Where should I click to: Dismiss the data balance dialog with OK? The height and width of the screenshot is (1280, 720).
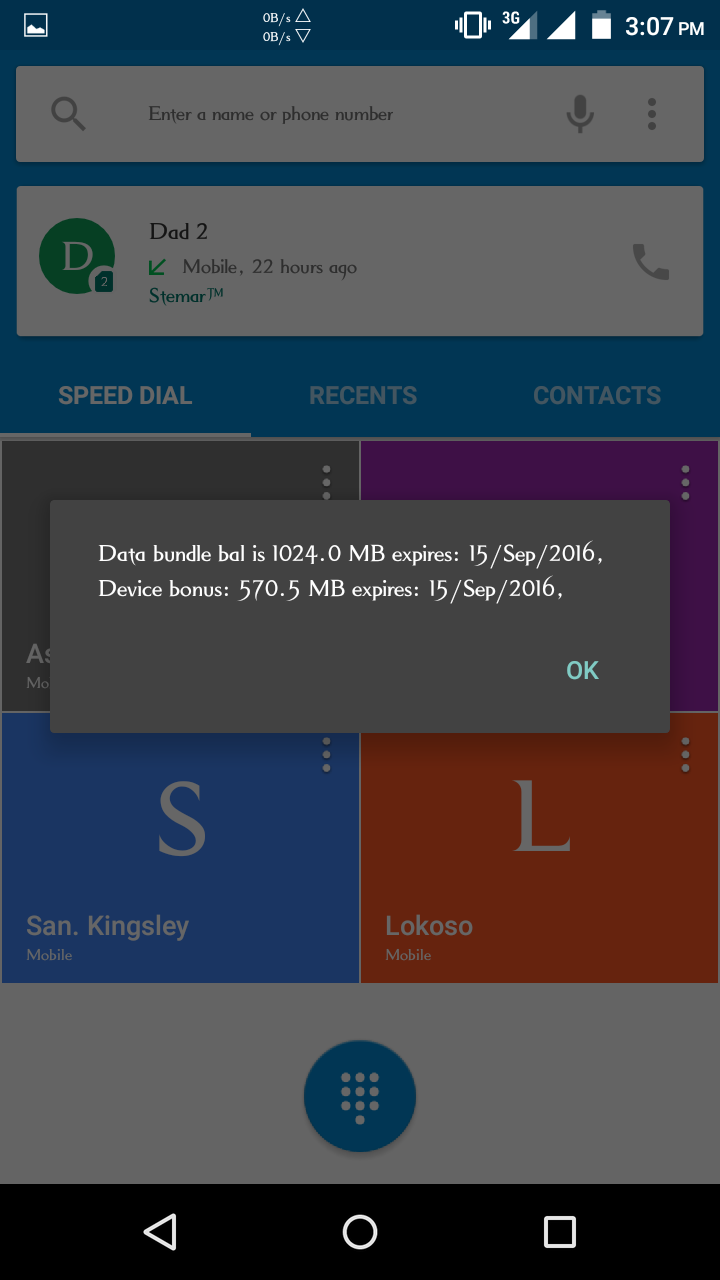pos(582,670)
